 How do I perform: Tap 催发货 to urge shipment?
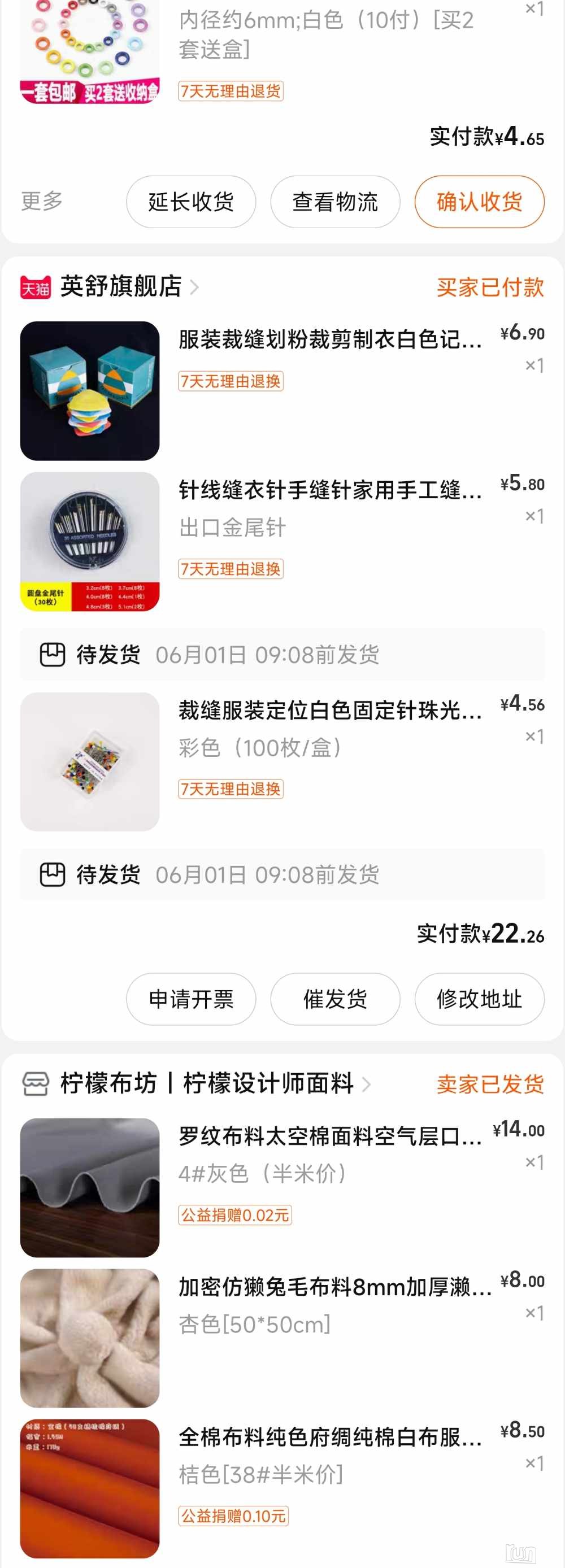pyautogui.click(x=335, y=999)
